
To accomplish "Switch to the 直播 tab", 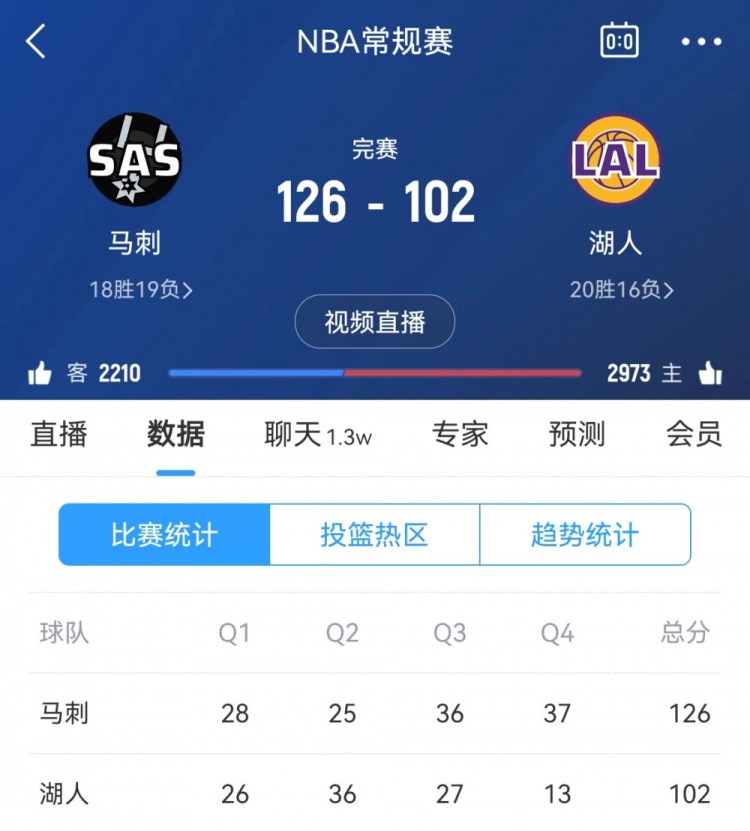I will click(x=59, y=434).
